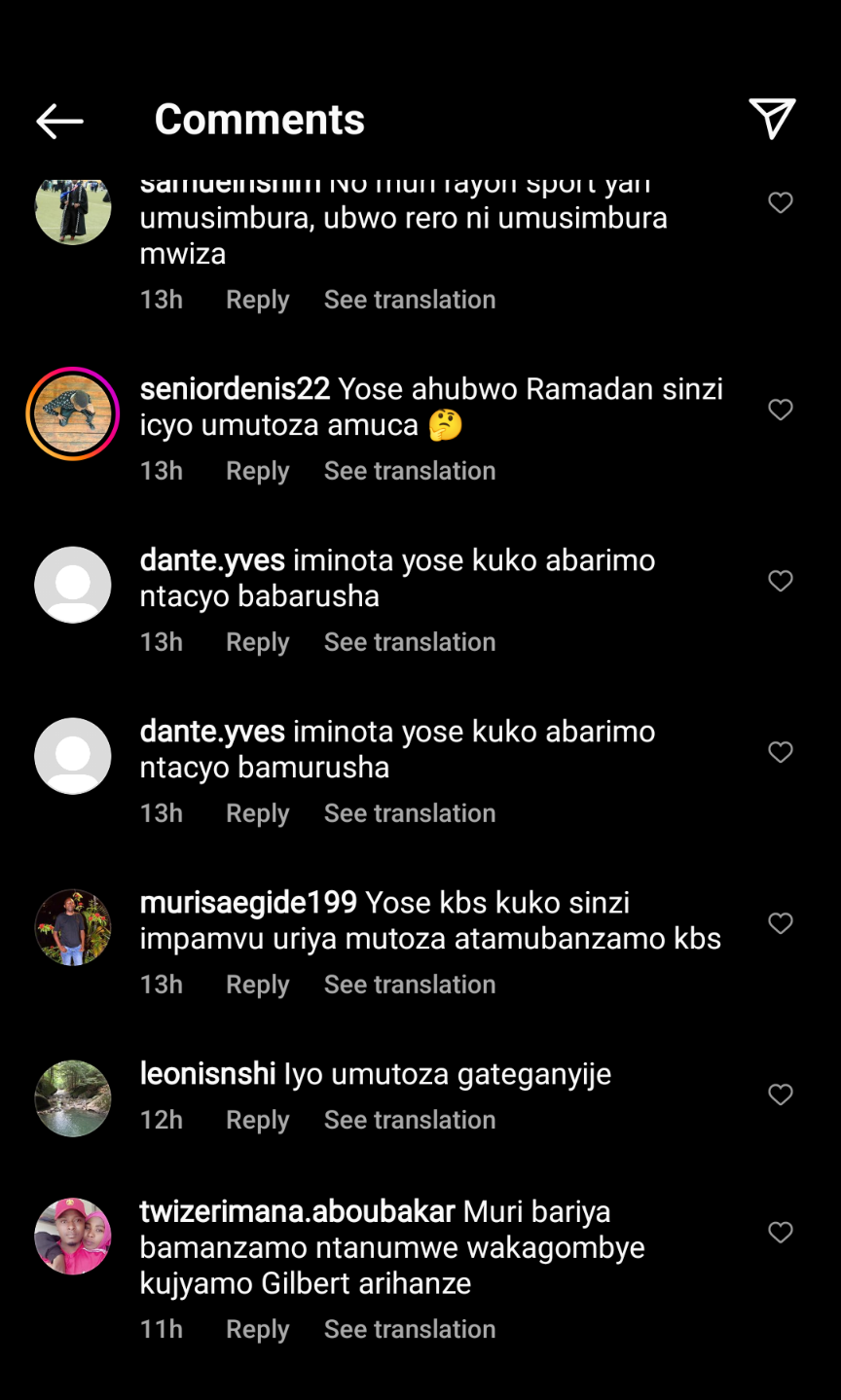Reply to murisaegide199's comment
Viewport: 841px width, 1400px height.
click(257, 985)
